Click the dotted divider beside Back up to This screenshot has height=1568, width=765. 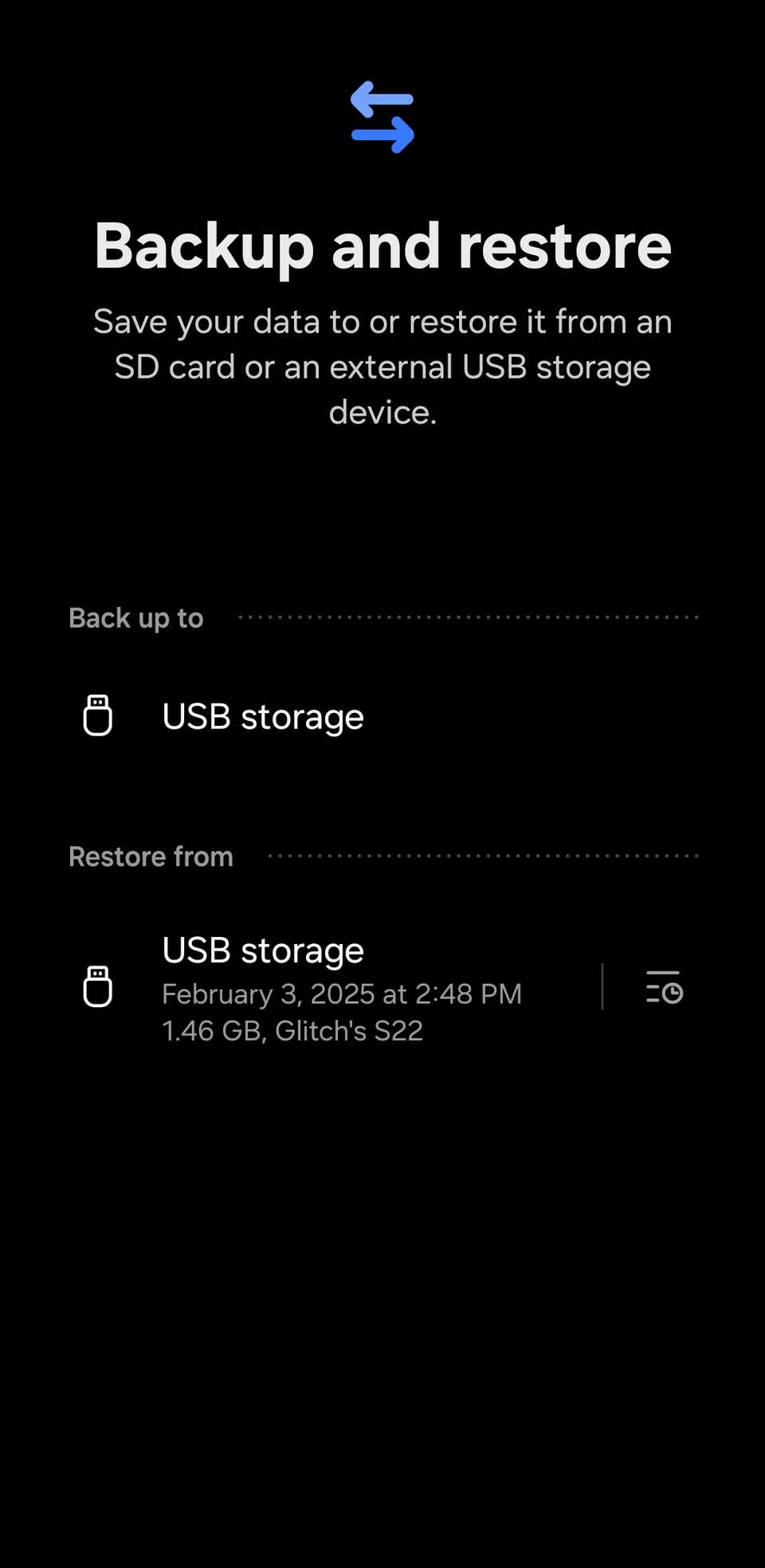470,616
